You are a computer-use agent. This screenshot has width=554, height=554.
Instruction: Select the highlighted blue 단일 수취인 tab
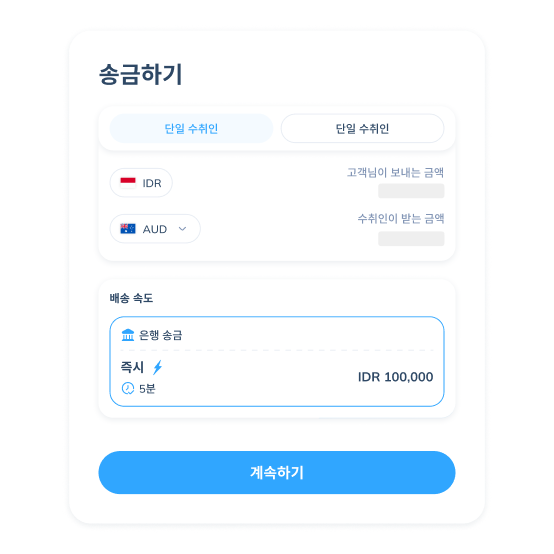pyautogui.click(x=191, y=129)
